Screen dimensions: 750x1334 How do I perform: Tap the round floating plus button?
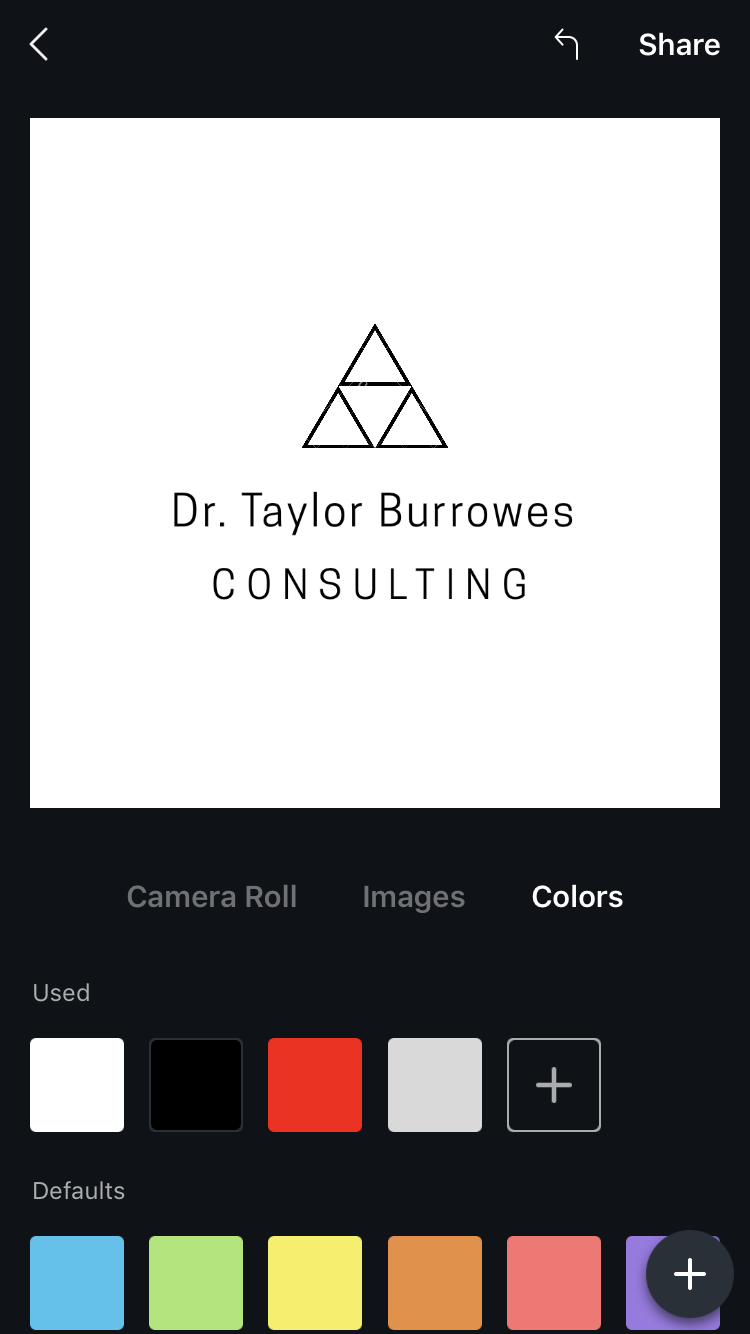tap(690, 1274)
